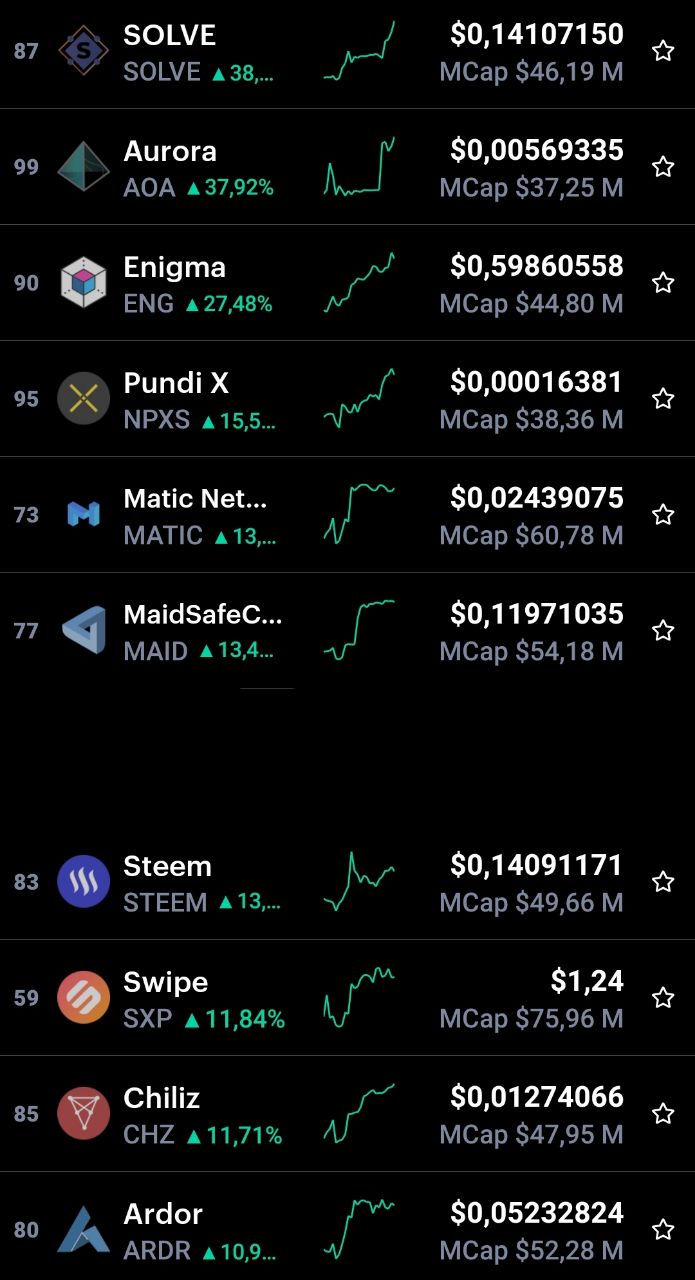
Task: Open the Swipe SXP row
Action: 347,998
